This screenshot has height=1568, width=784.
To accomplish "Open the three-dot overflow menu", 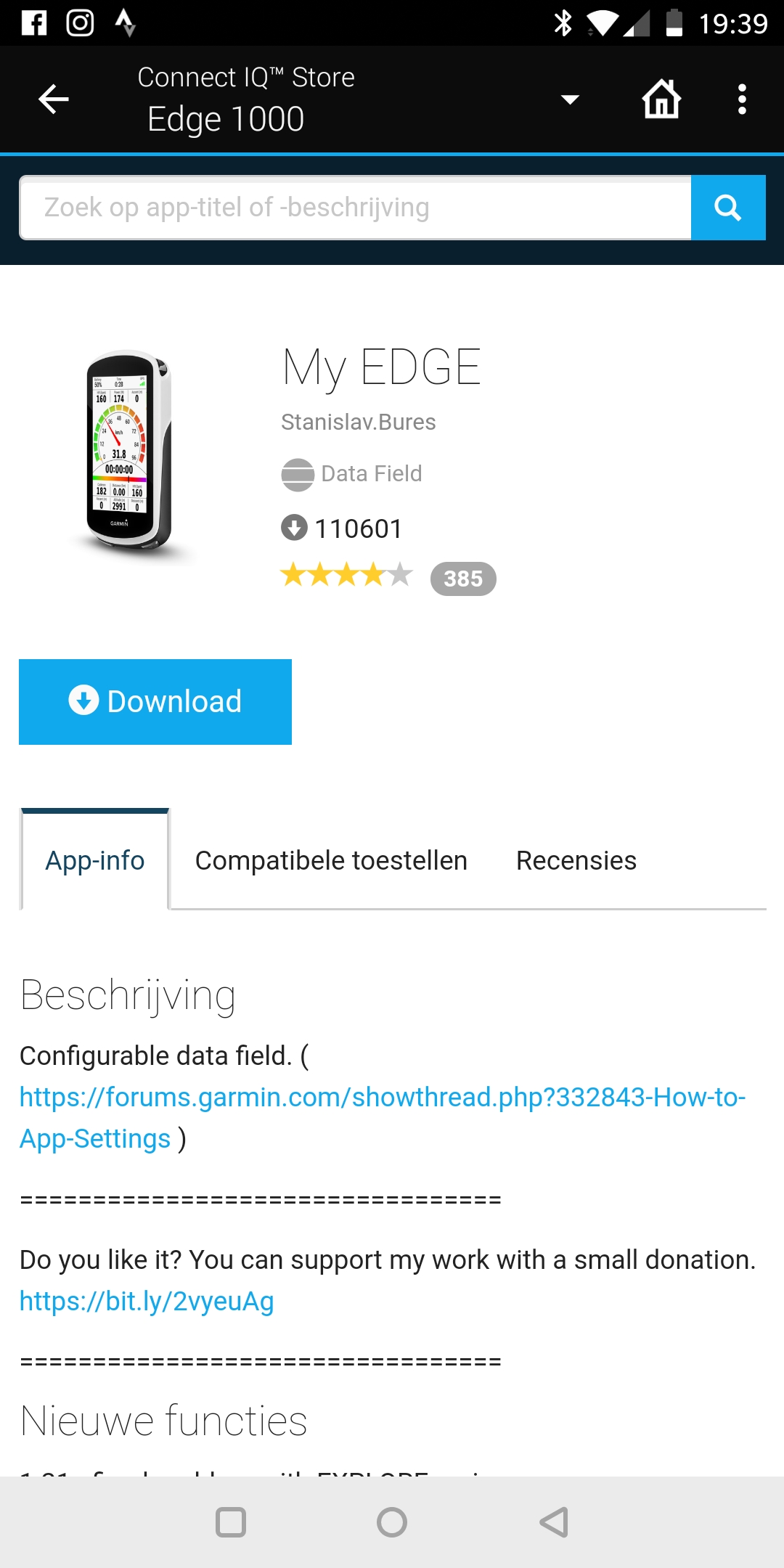I will pos(741,99).
